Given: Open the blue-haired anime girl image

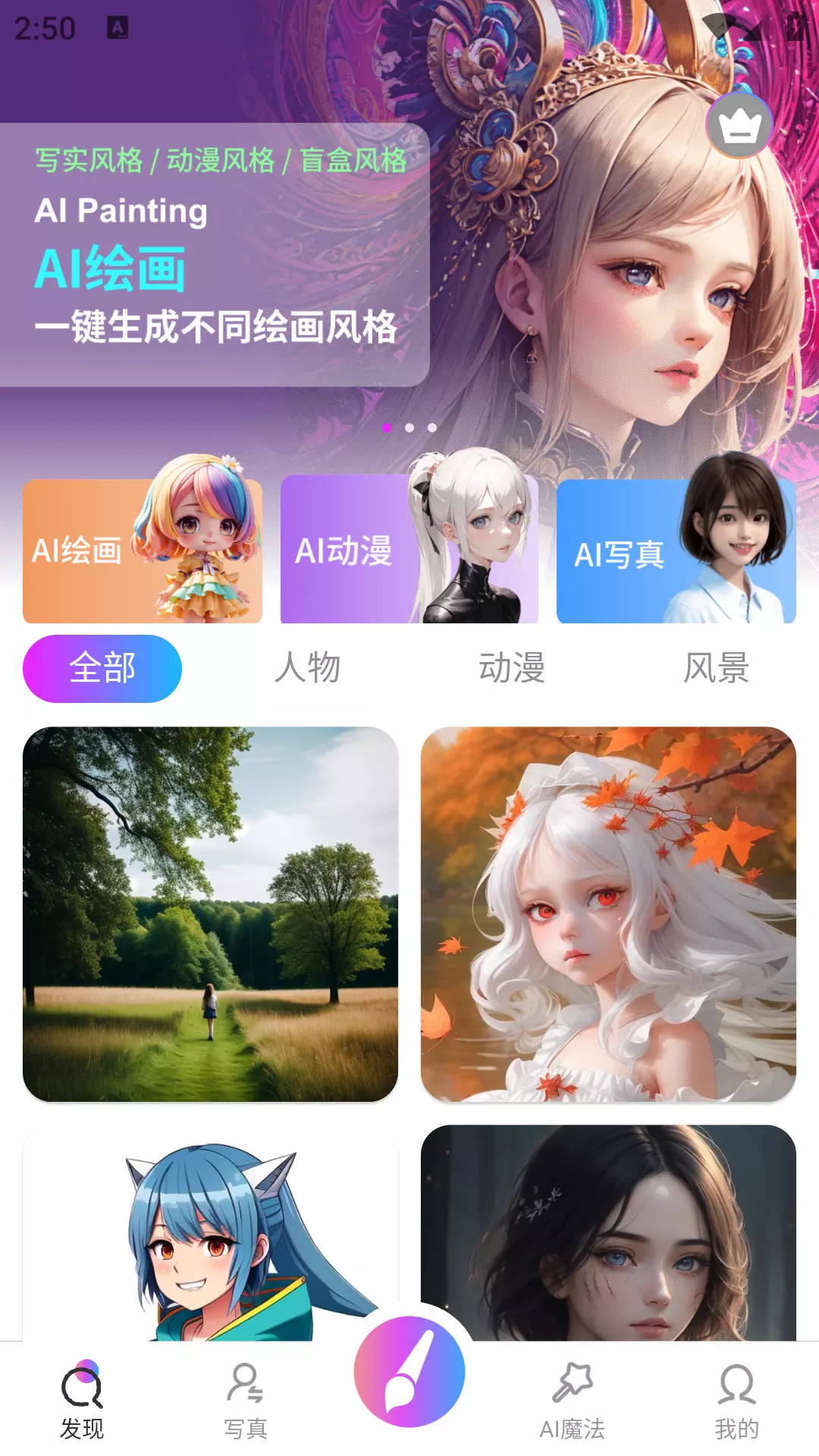Looking at the screenshot, I should tap(210, 1233).
